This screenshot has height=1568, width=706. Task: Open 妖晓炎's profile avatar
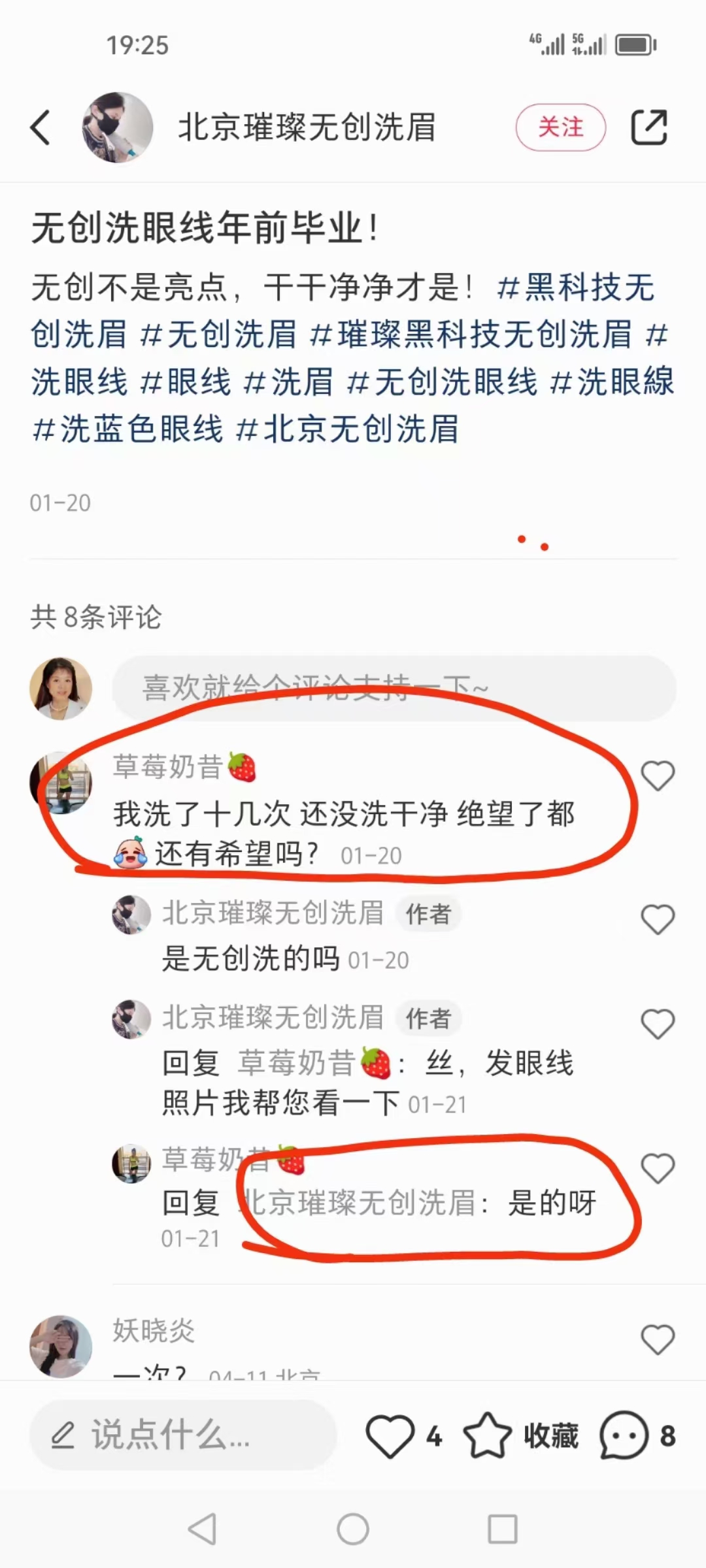tap(61, 1346)
